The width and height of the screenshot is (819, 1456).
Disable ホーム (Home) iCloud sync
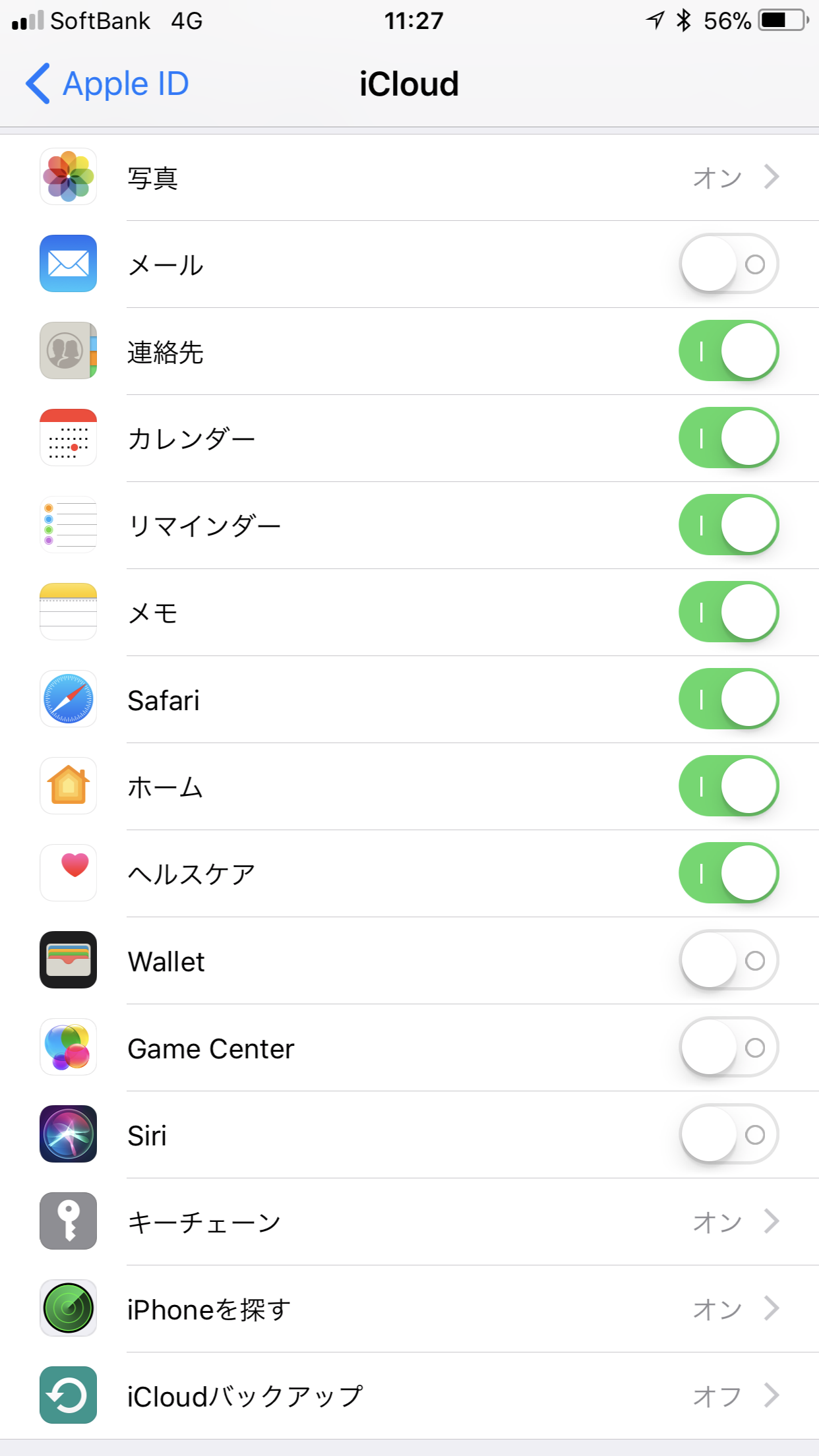click(x=729, y=787)
